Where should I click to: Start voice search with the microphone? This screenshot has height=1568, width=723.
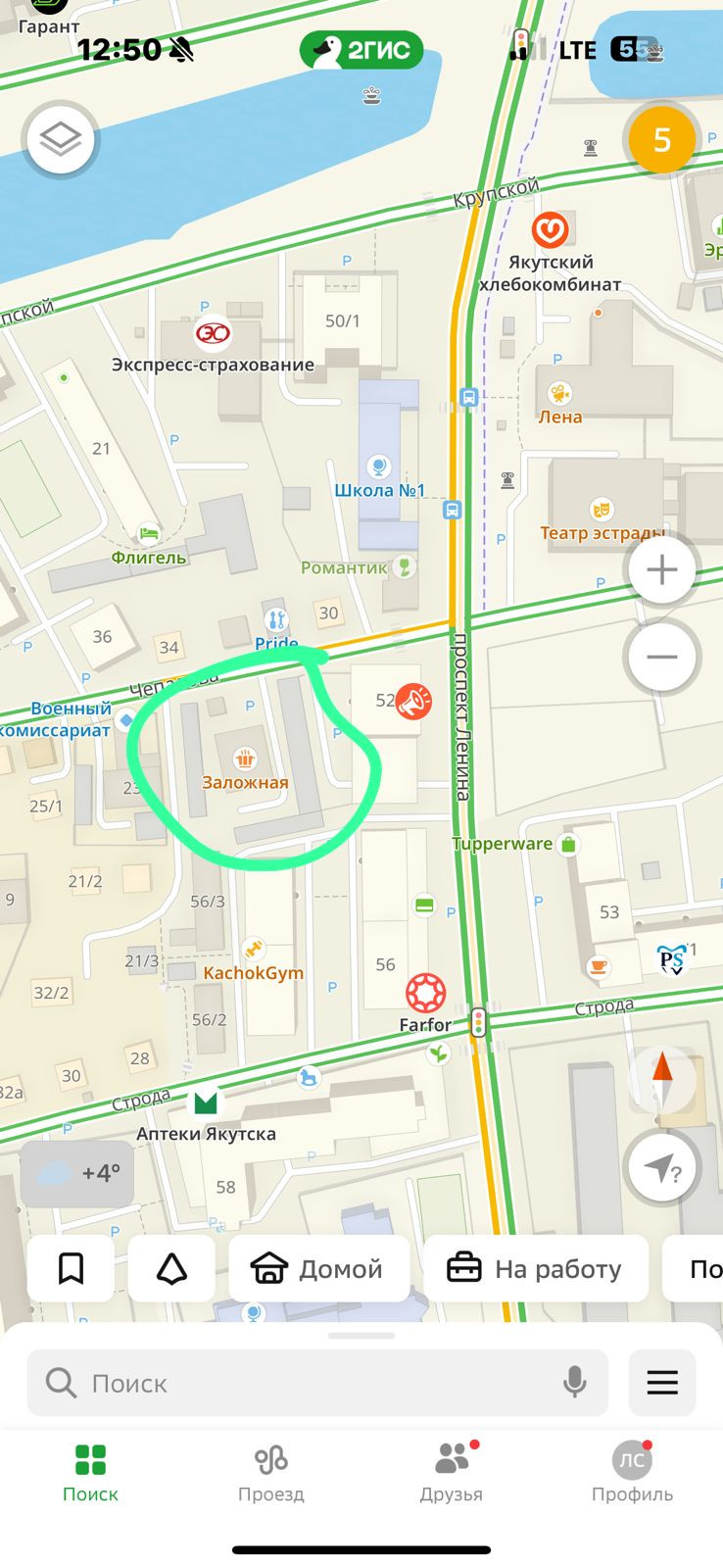pos(575,1383)
